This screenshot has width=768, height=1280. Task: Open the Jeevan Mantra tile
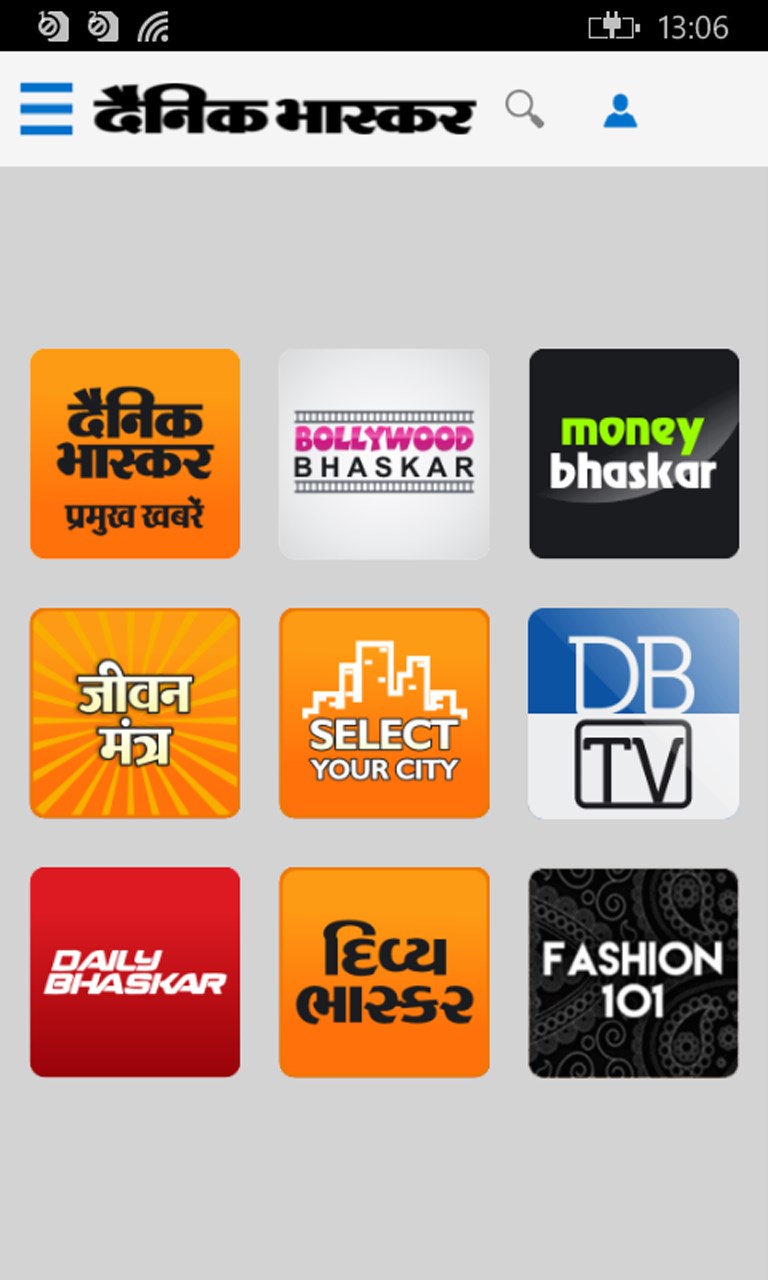point(135,713)
